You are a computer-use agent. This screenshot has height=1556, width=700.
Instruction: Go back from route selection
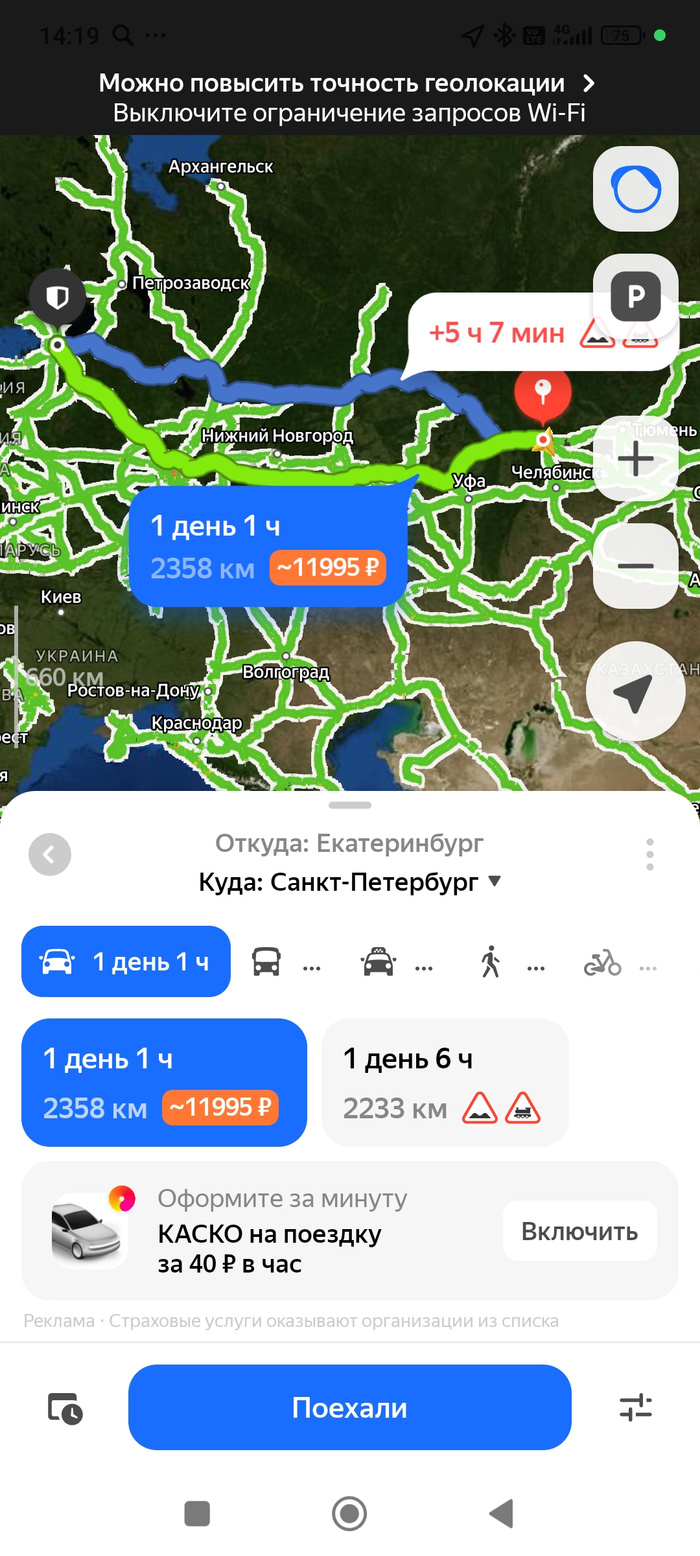pyautogui.click(x=50, y=855)
